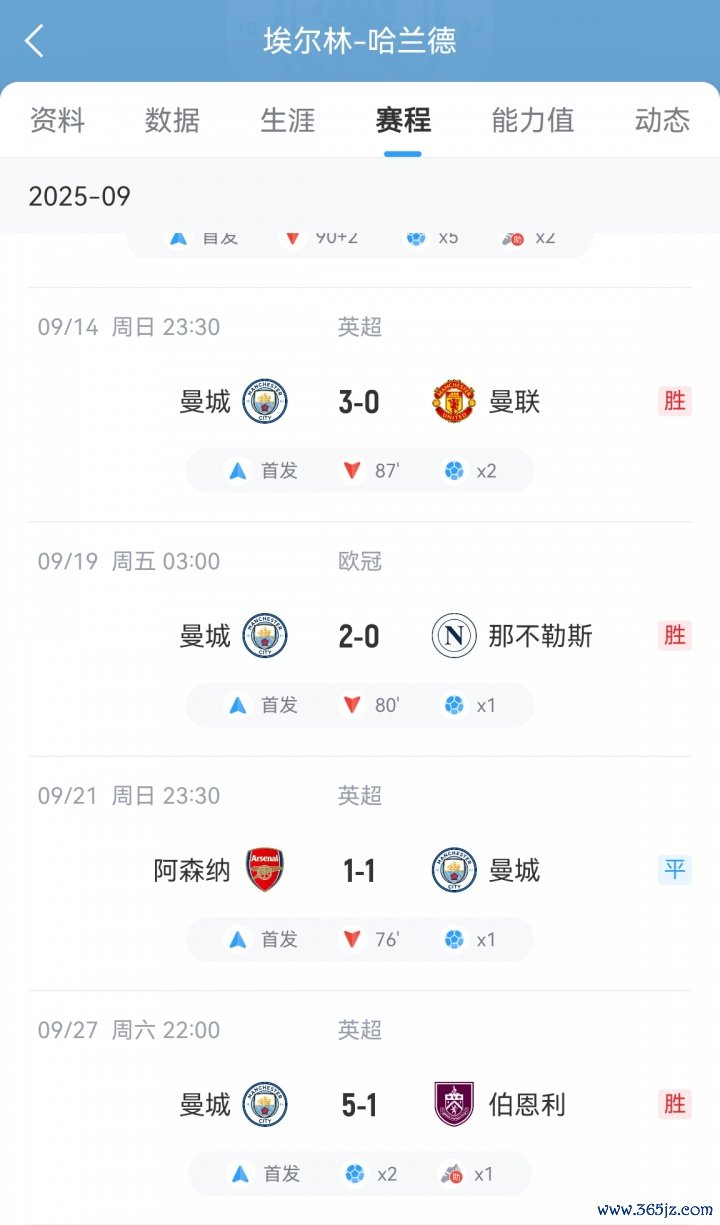Select the 赛程 tab

(x=403, y=120)
